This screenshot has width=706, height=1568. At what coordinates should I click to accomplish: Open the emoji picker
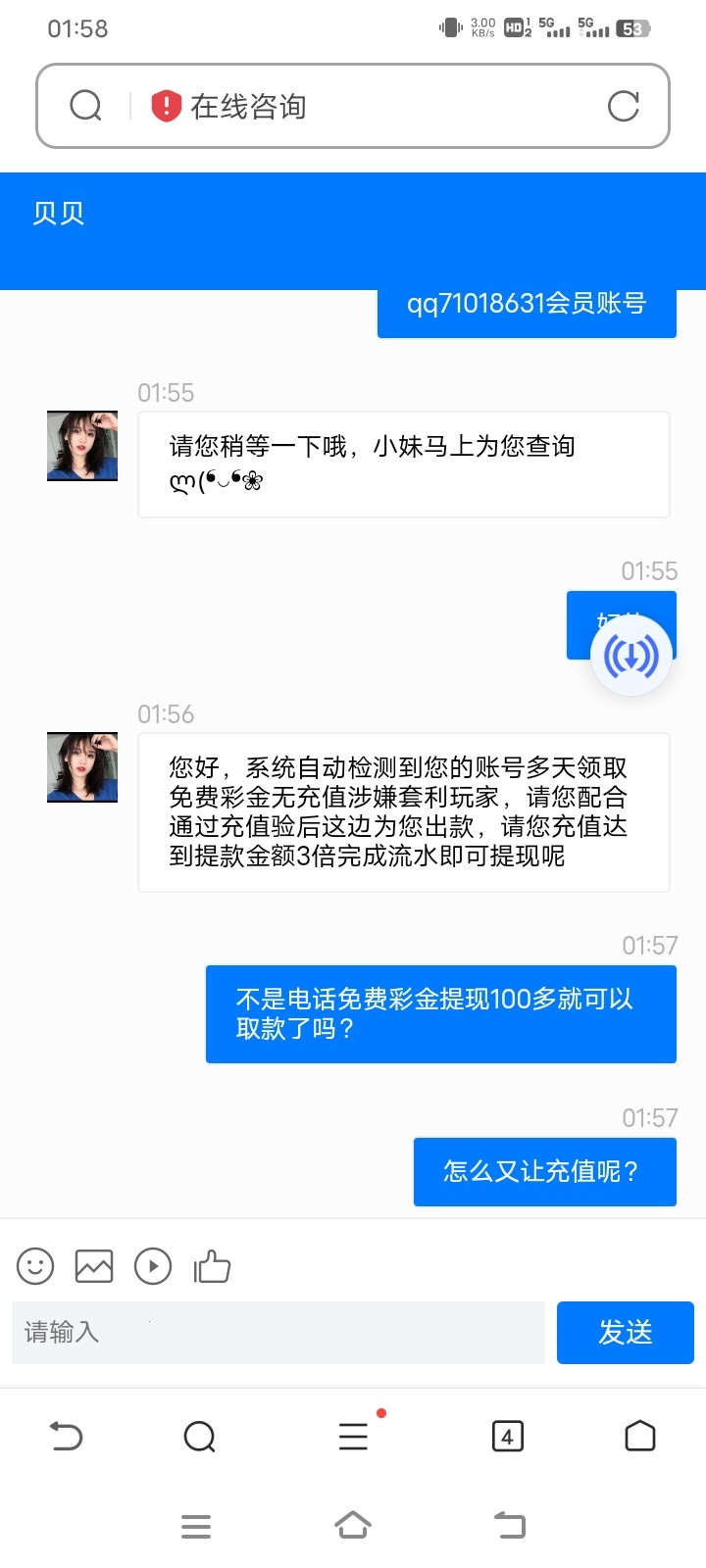[x=35, y=1266]
